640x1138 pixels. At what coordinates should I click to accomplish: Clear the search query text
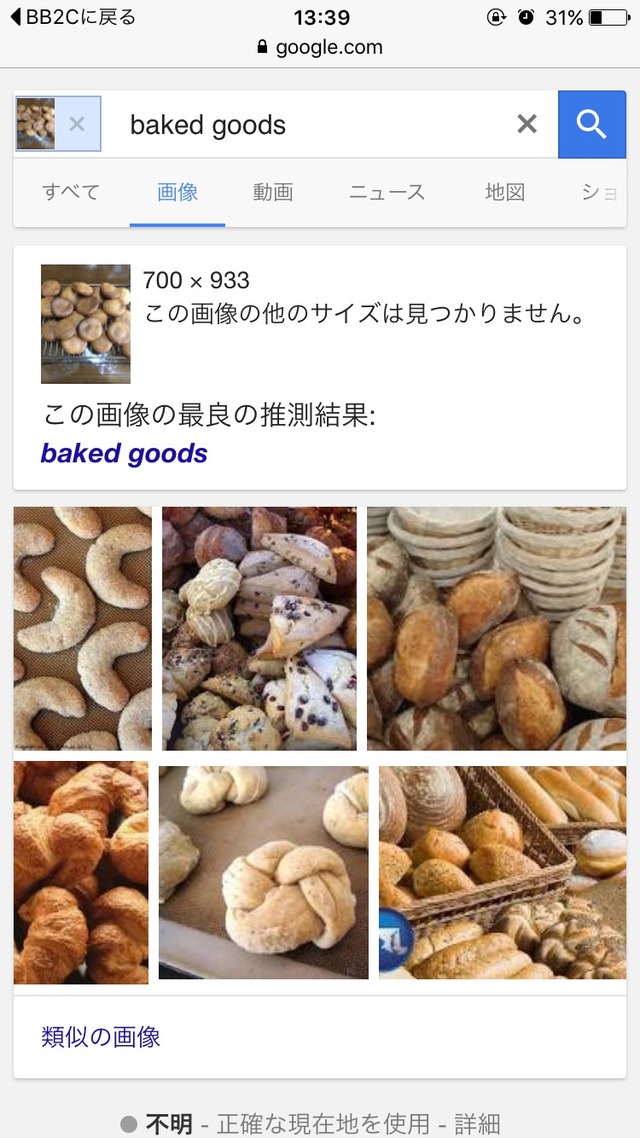pyautogui.click(x=526, y=124)
